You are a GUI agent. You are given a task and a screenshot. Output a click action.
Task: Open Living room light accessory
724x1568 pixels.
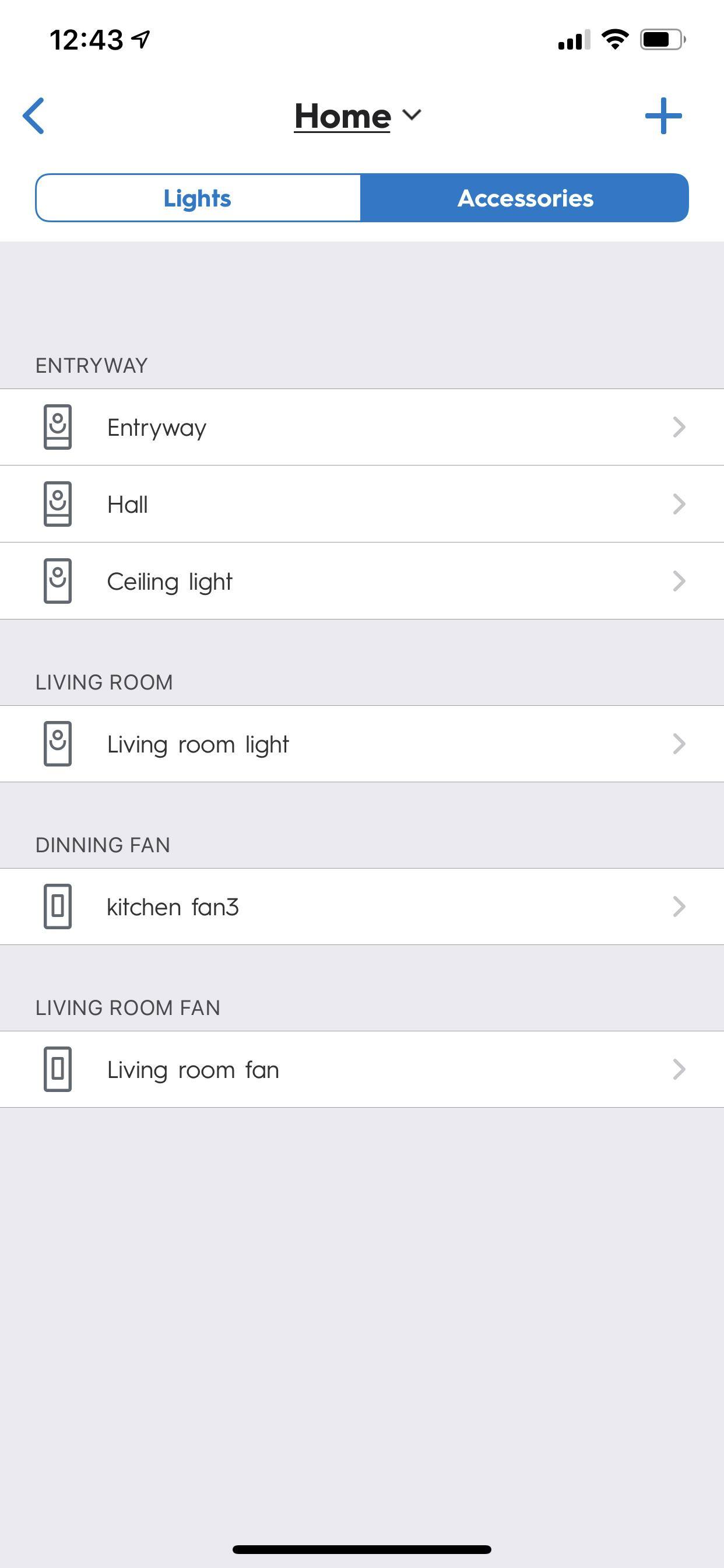click(x=362, y=744)
